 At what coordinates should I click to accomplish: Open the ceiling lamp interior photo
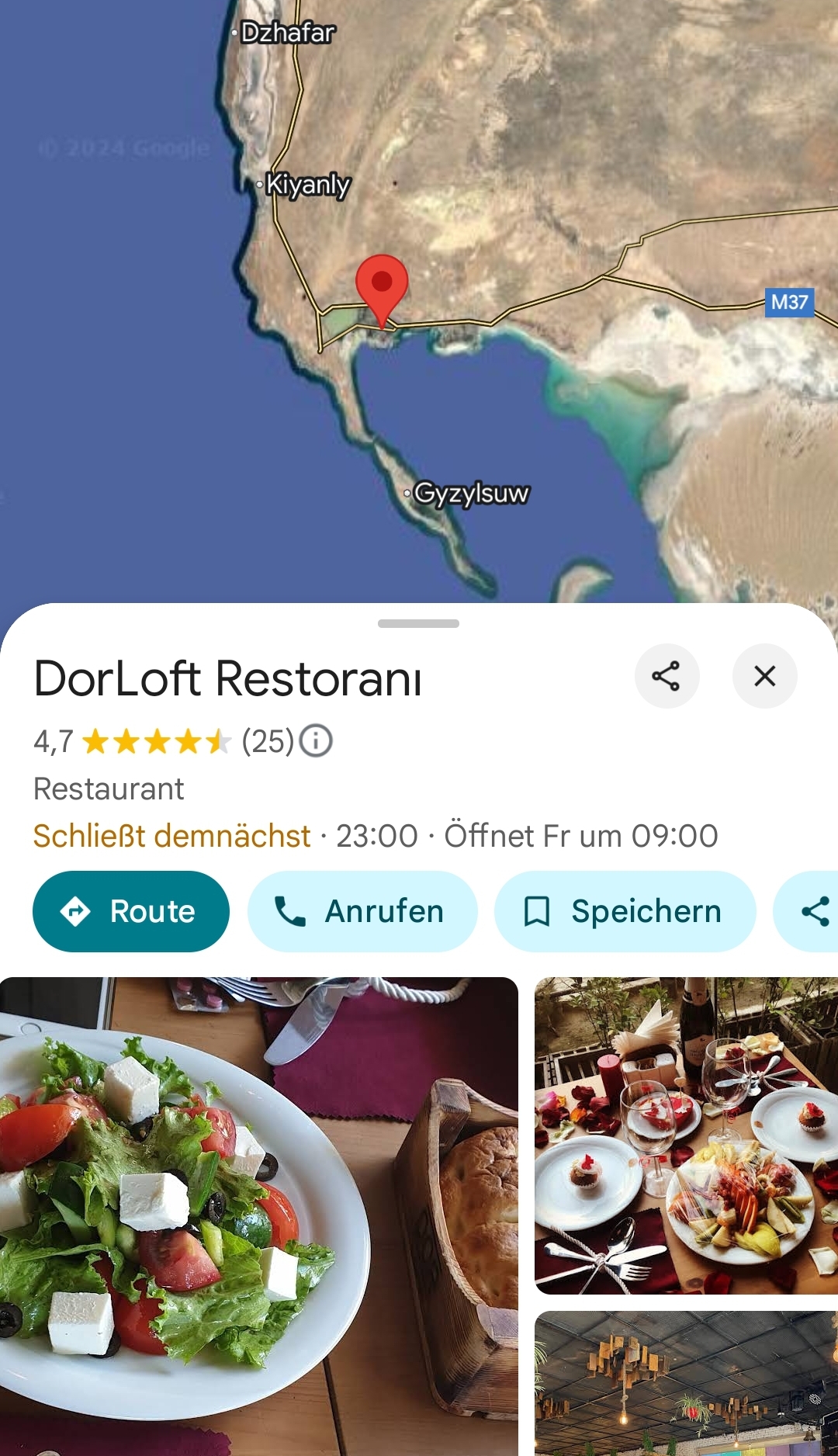coord(686,1383)
